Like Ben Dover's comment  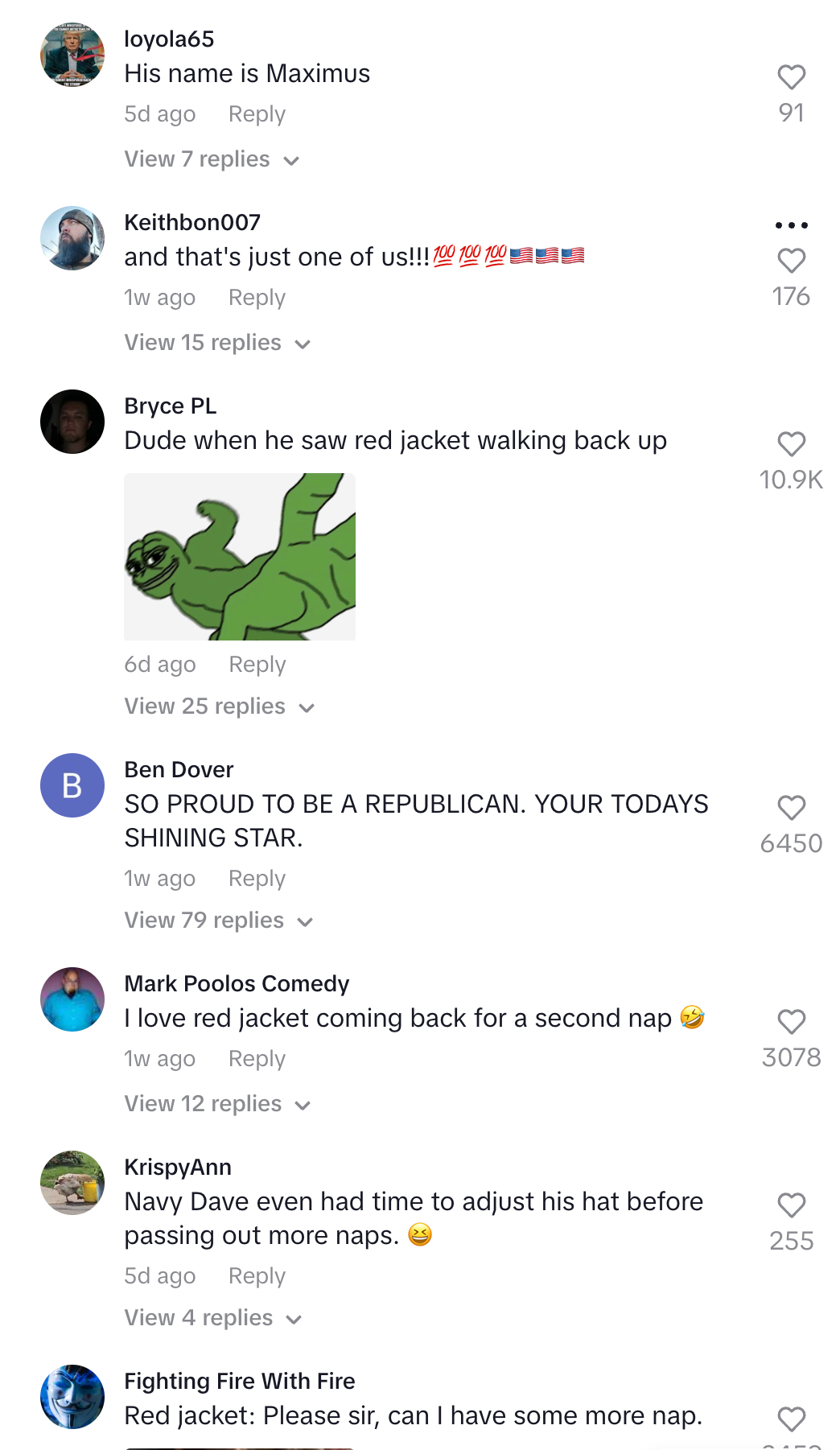pos(791,808)
